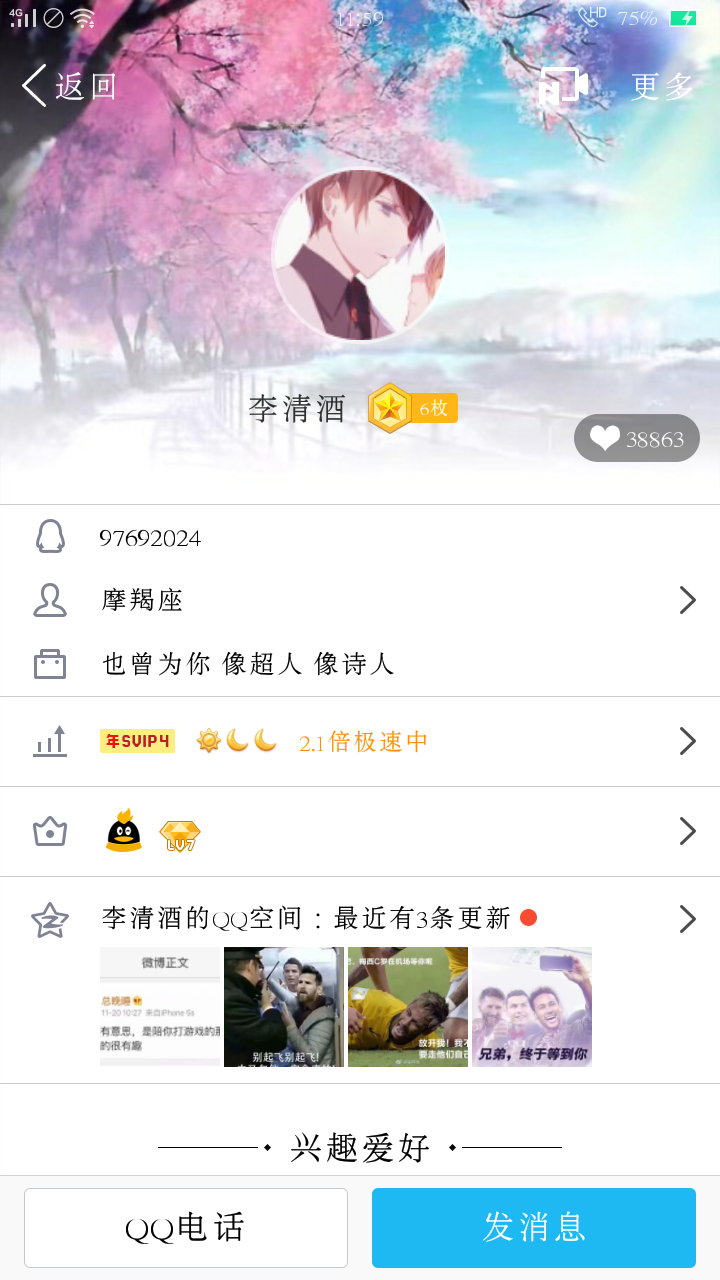Go back with the 返回 button
Screen dimensions: 720x1280
tap(68, 86)
